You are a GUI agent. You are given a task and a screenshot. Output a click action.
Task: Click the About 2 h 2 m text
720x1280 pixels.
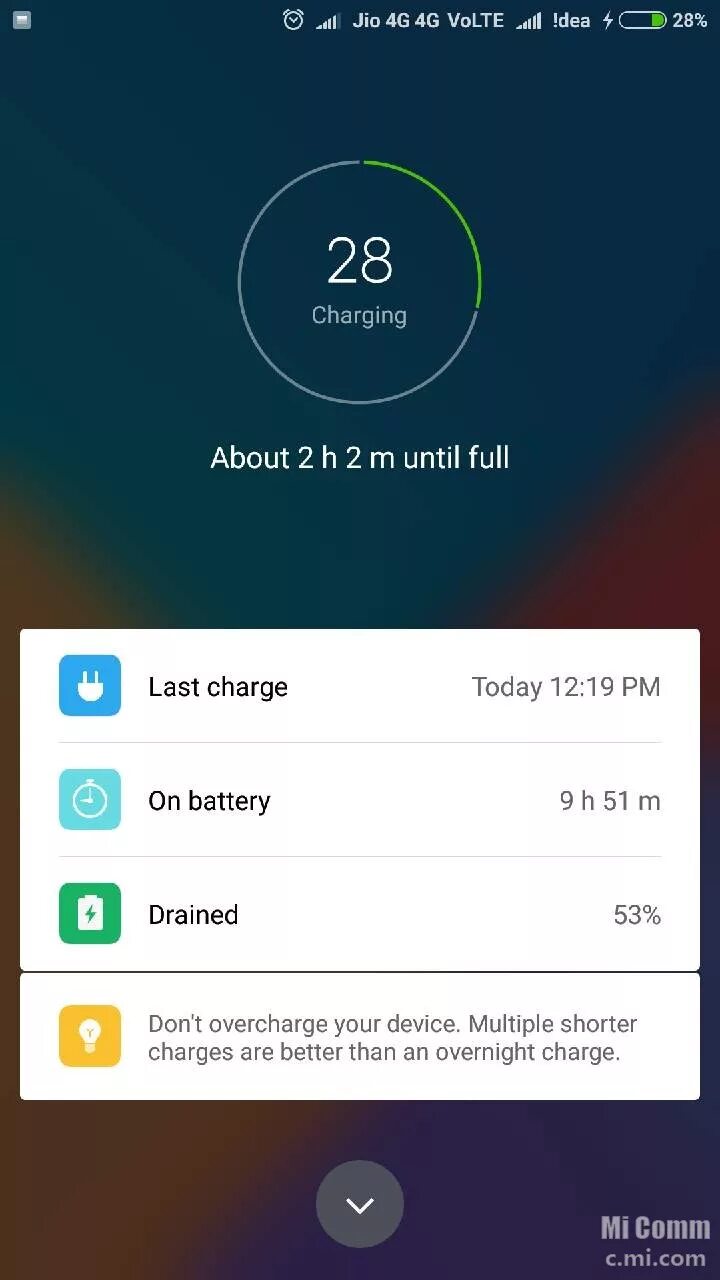360,457
